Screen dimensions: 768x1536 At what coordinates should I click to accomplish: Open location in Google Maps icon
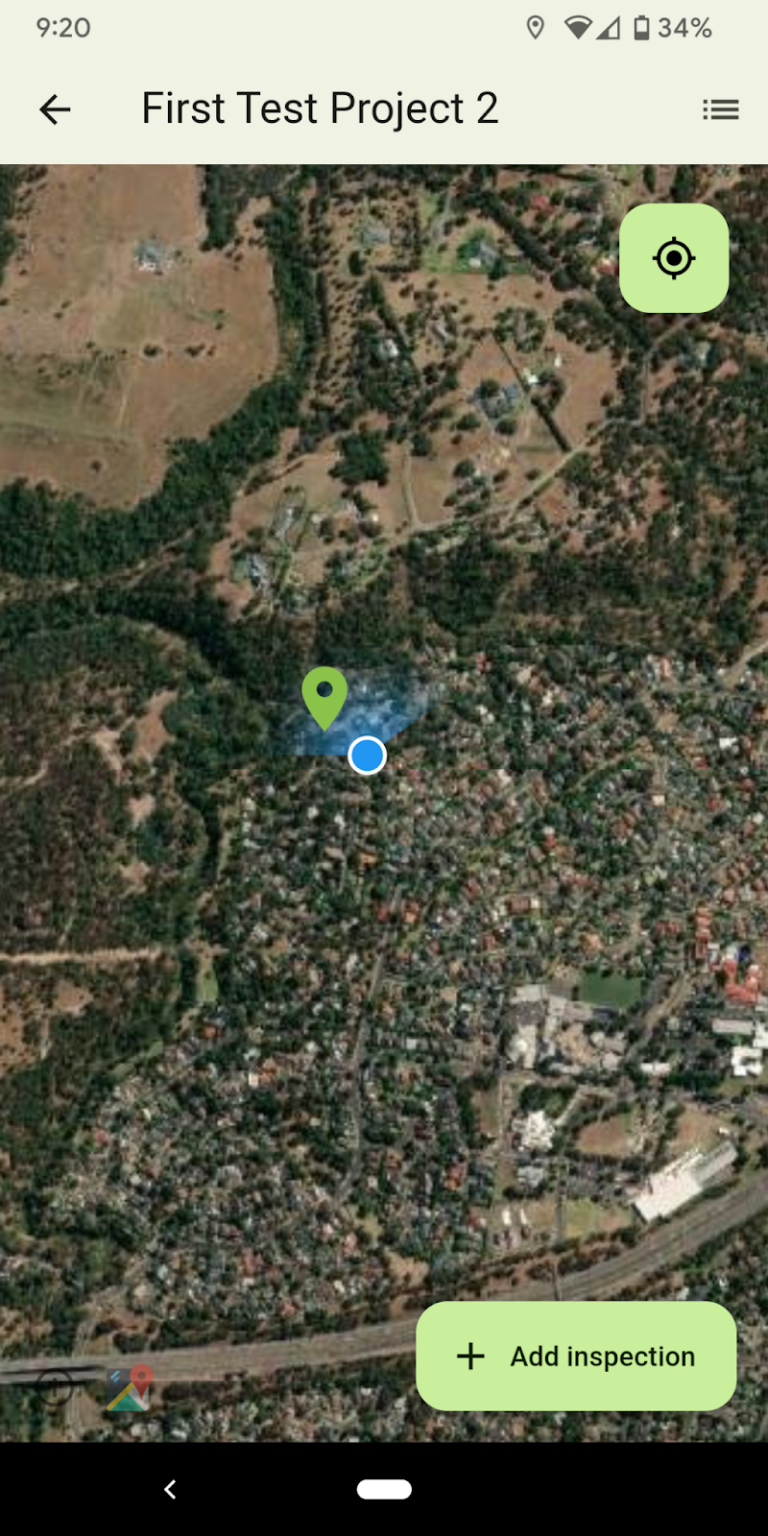[130, 1388]
